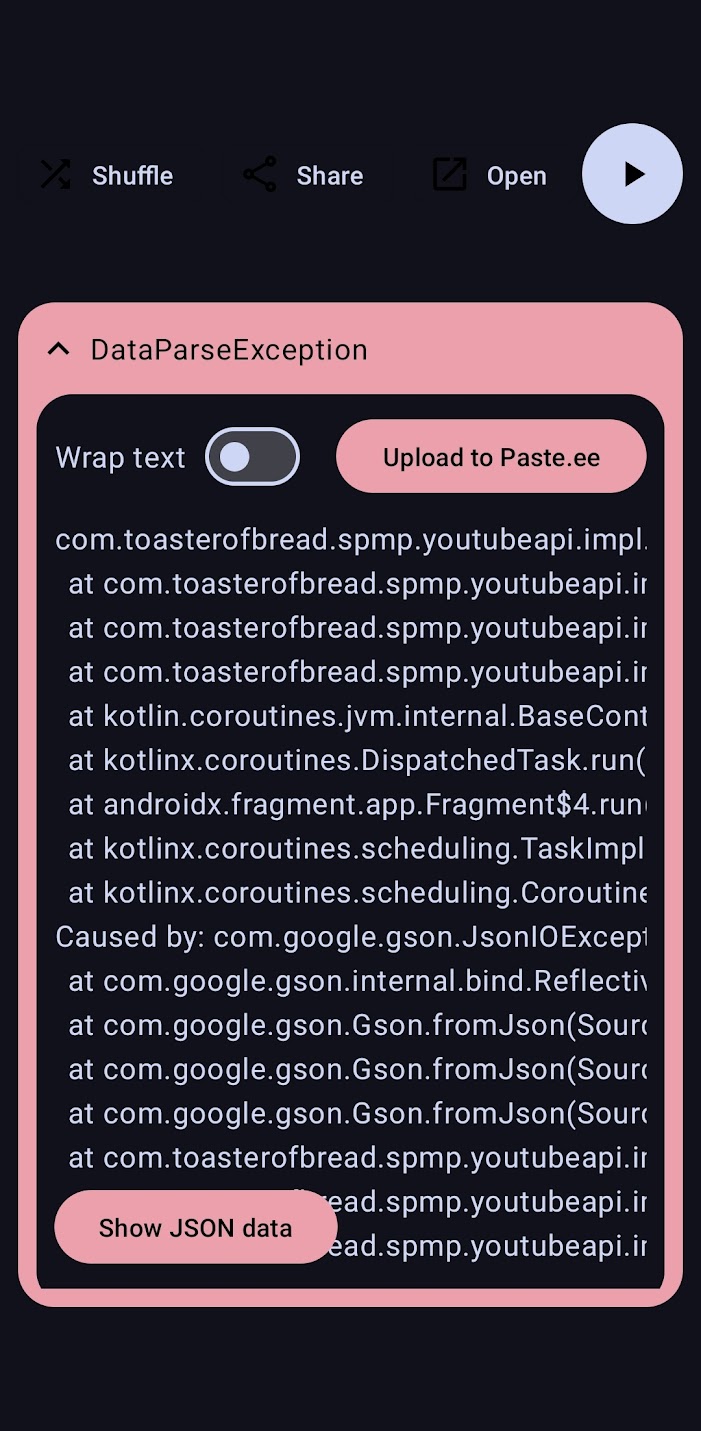Screen dimensions: 701x1431
Task: Start playback with the round play button
Action: click(632, 174)
